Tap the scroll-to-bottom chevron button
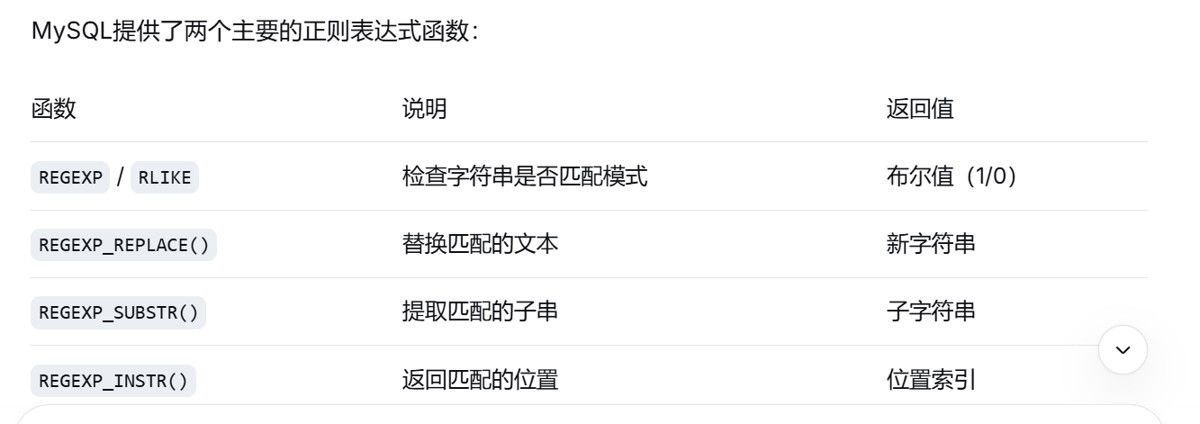 point(1122,350)
